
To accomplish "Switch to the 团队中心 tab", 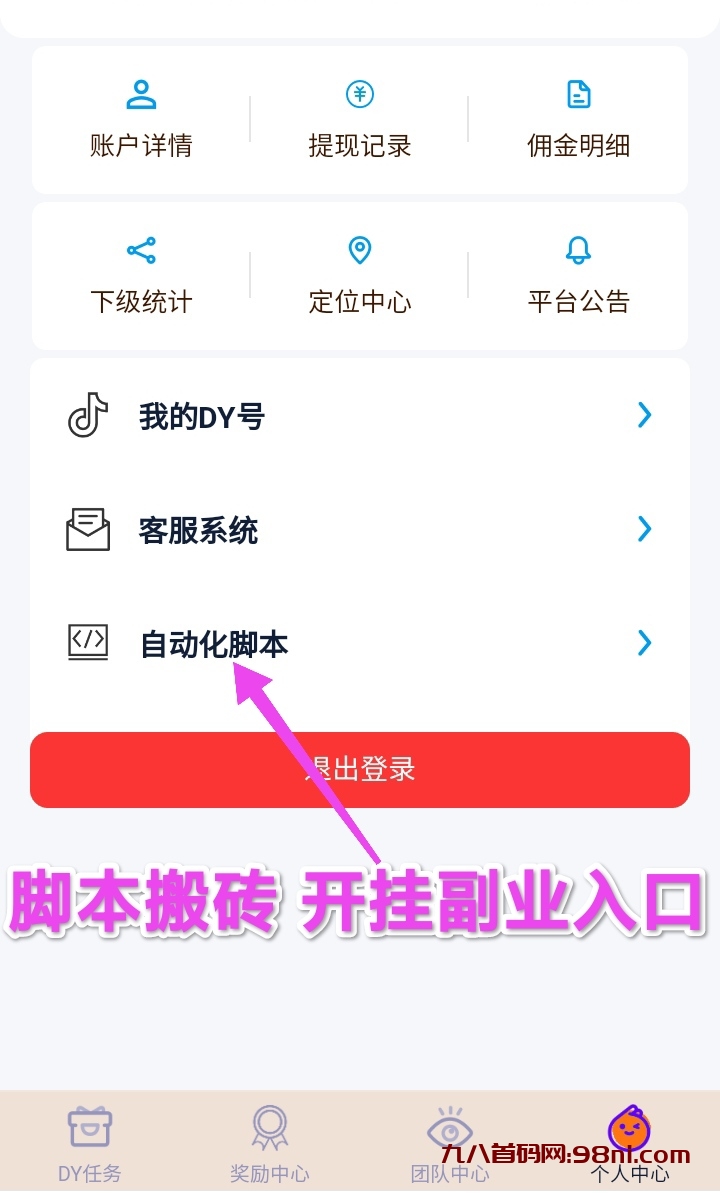I will coord(450,1143).
